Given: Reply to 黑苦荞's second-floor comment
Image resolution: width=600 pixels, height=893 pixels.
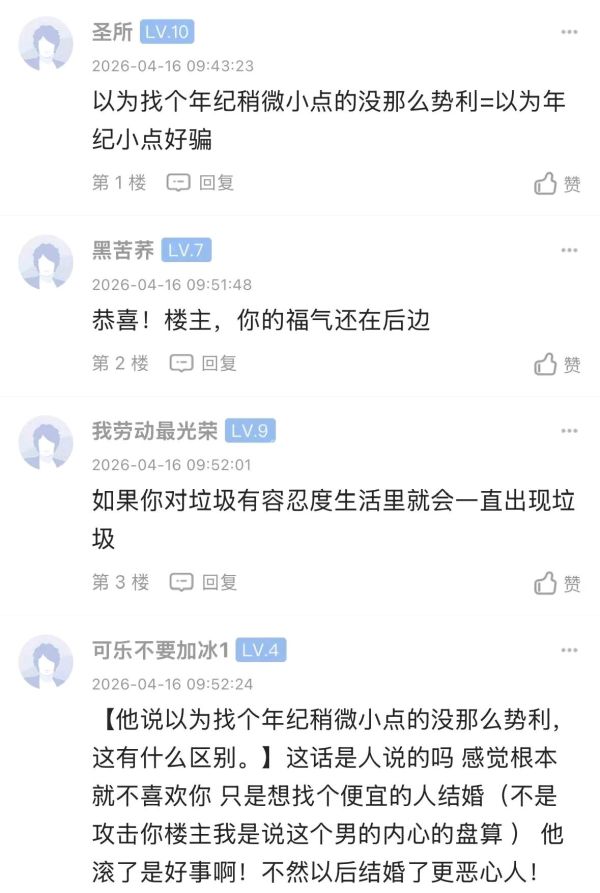Looking at the screenshot, I should tap(204, 363).
